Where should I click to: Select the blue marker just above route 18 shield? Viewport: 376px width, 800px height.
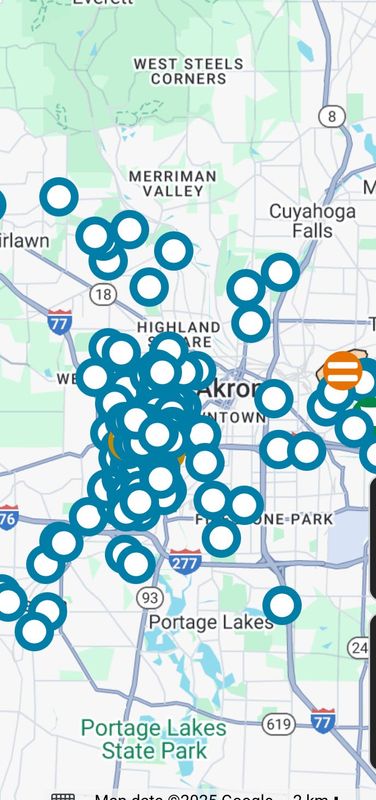108,261
